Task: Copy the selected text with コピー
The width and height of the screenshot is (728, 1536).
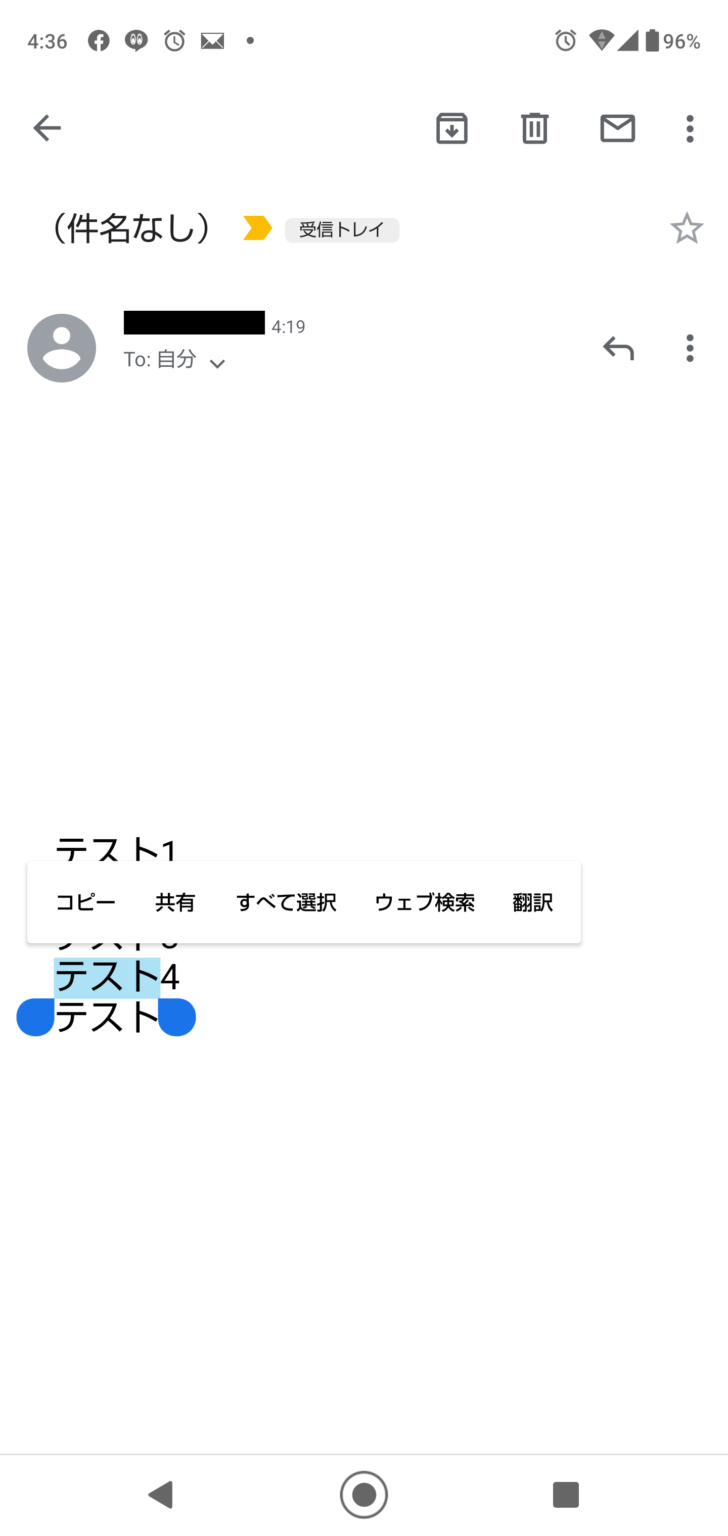Action: (86, 903)
